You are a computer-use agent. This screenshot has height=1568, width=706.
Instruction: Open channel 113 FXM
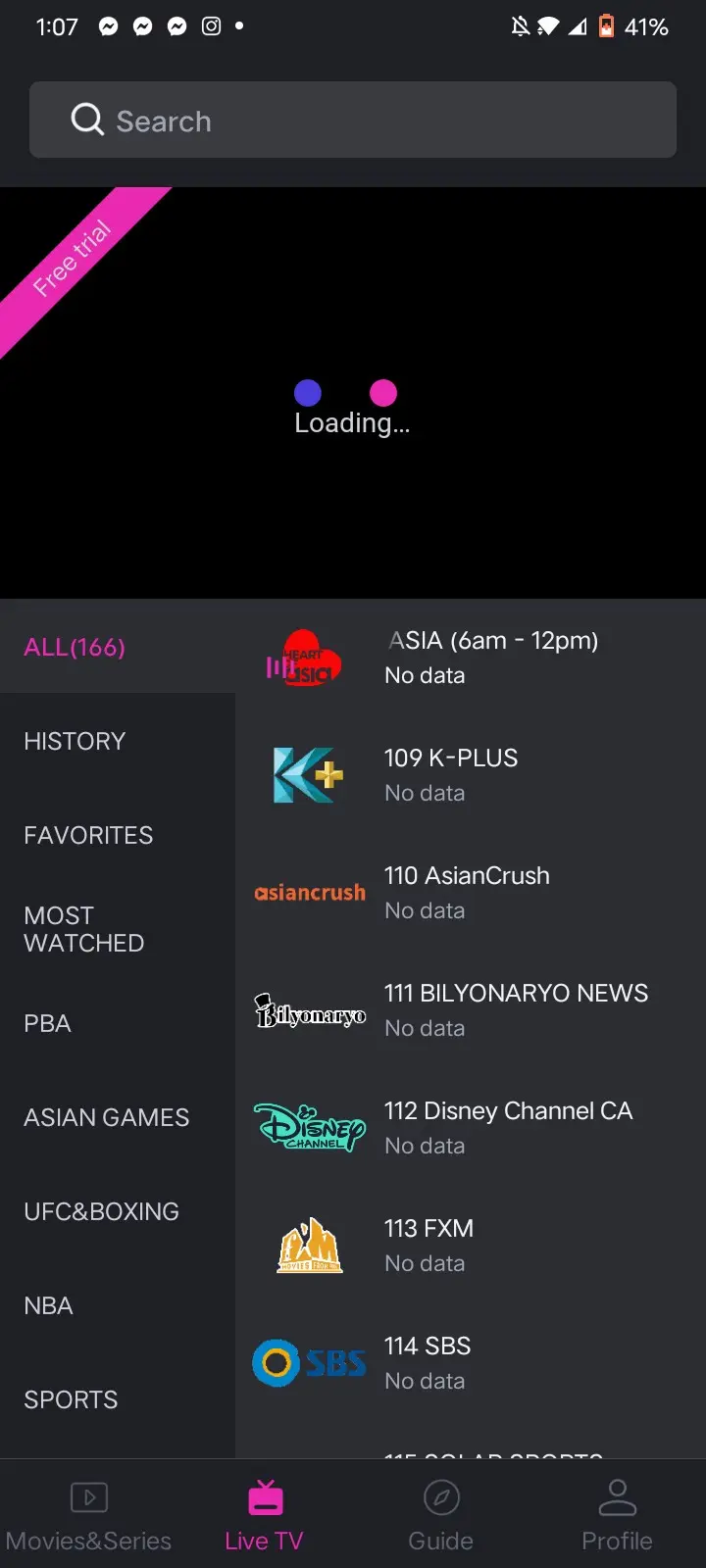tap(471, 1246)
